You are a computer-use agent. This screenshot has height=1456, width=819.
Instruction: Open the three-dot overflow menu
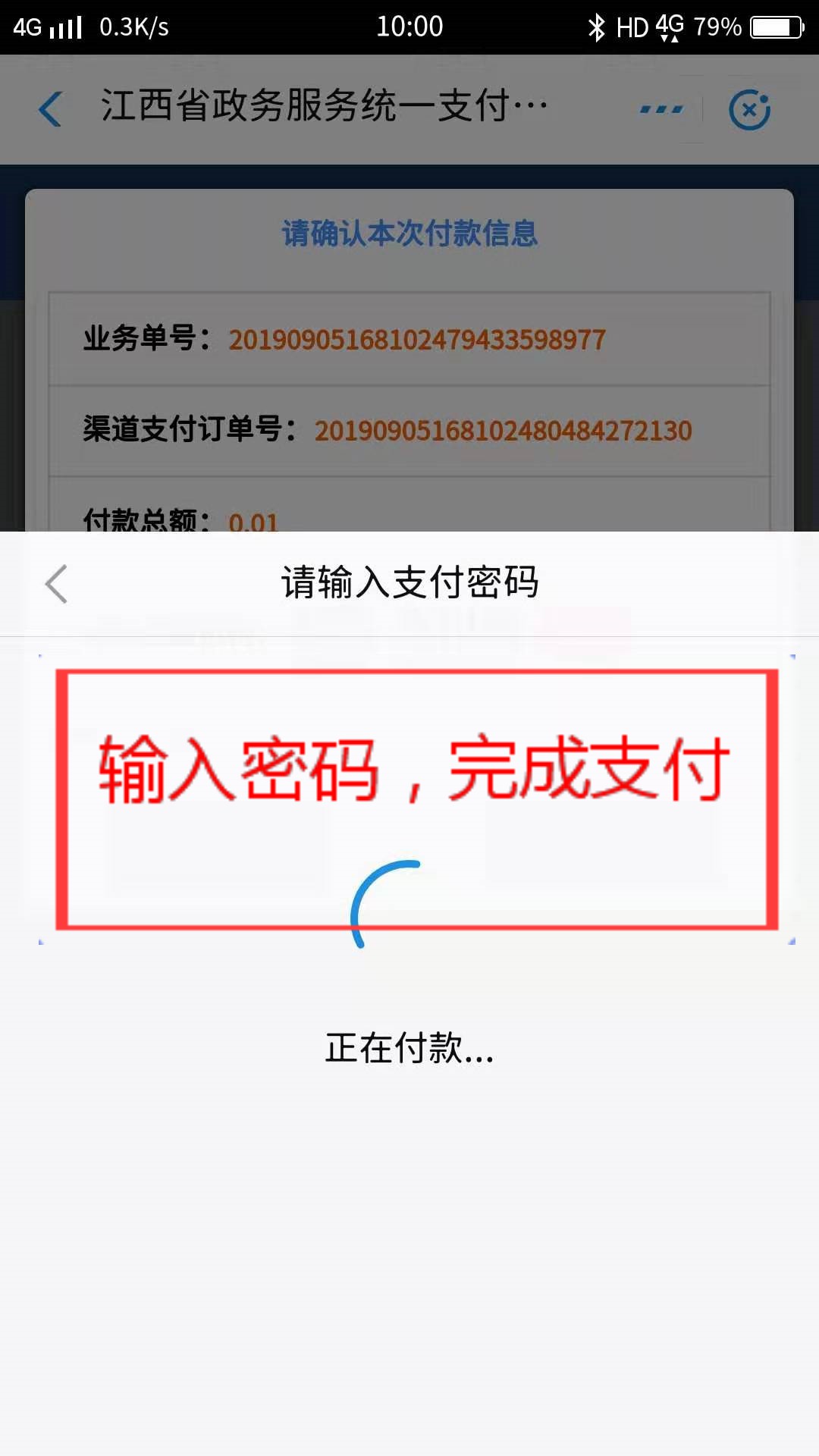click(x=661, y=109)
